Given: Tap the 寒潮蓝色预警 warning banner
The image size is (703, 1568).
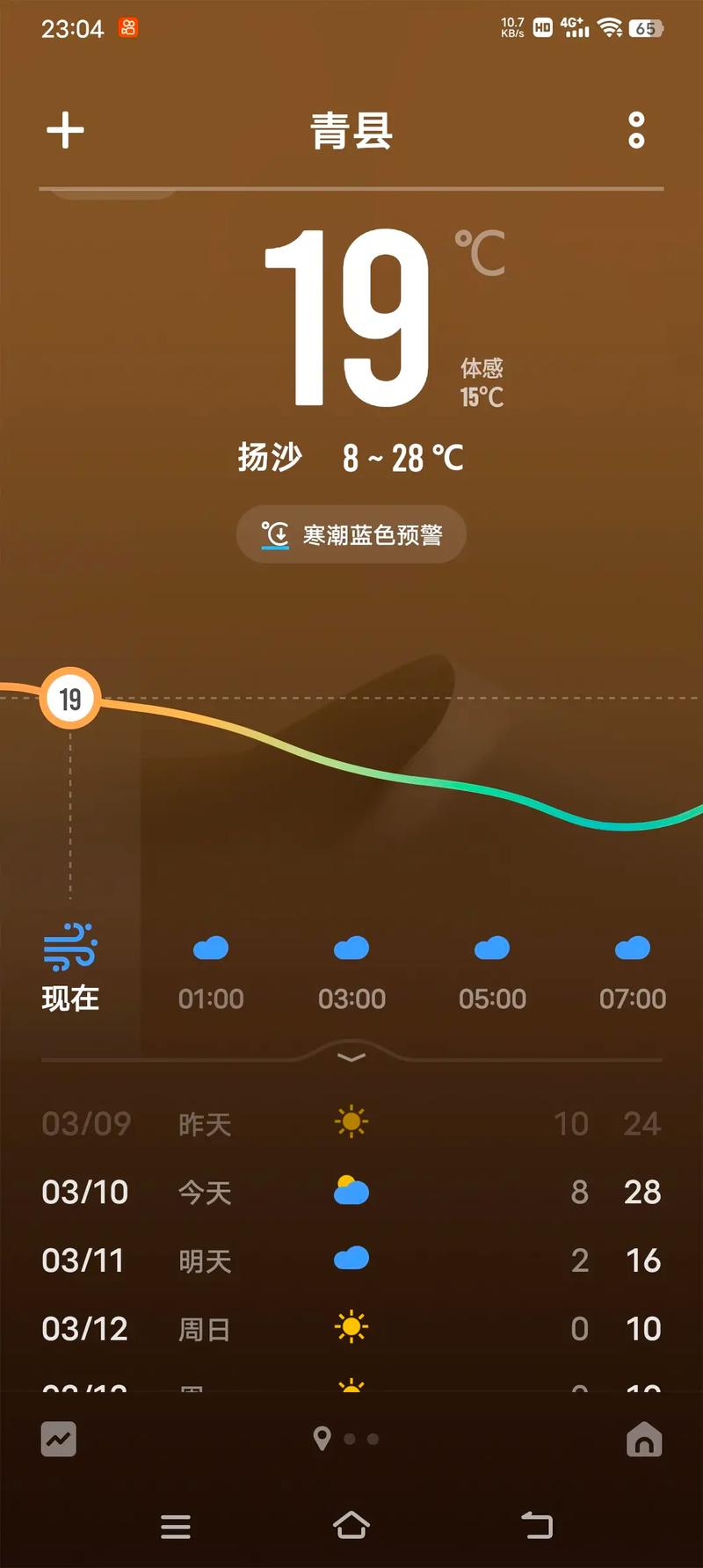Looking at the screenshot, I should 351,534.
